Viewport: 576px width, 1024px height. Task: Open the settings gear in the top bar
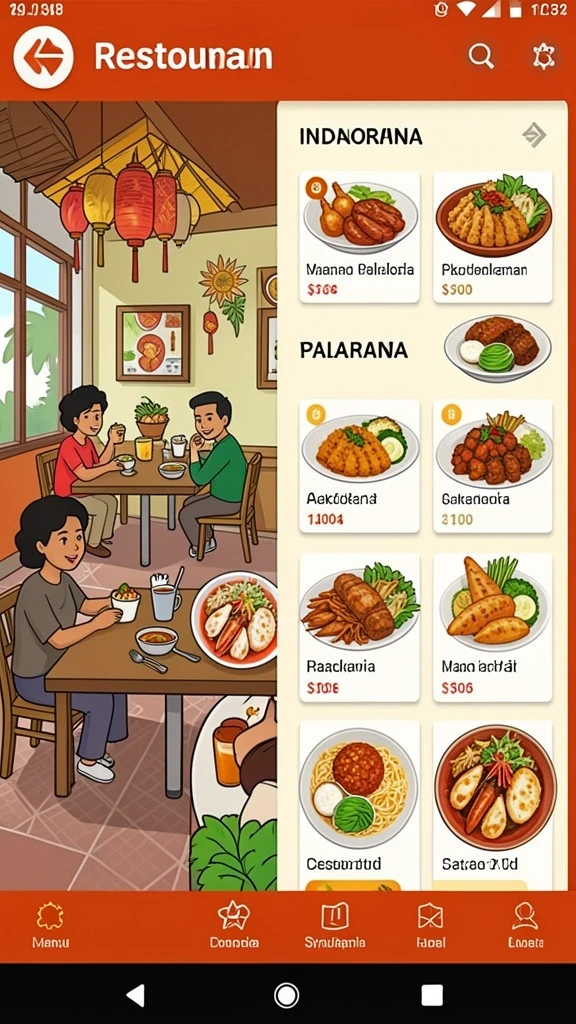pyautogui.click(x=543, y=57)
